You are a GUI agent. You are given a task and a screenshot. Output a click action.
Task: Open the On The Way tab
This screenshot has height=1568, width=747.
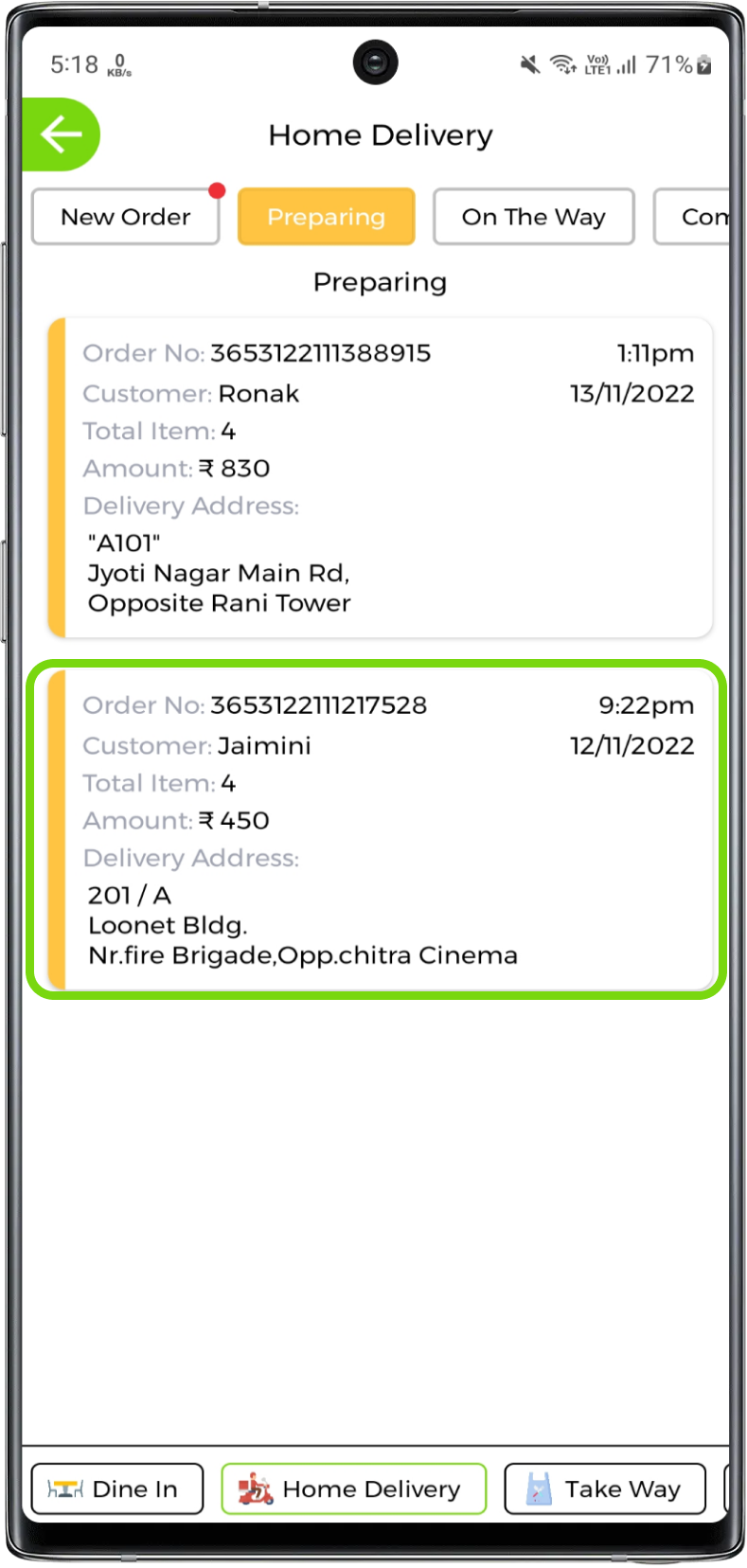[533, 217]
